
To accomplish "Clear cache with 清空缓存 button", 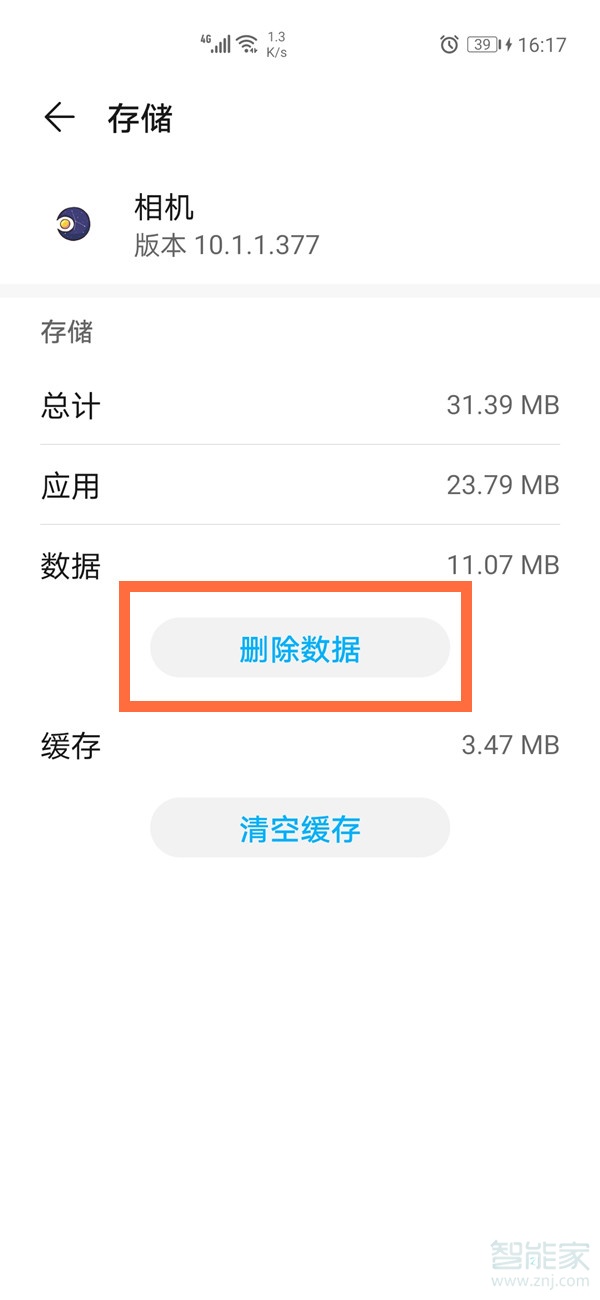I will (x=300, y=828).
